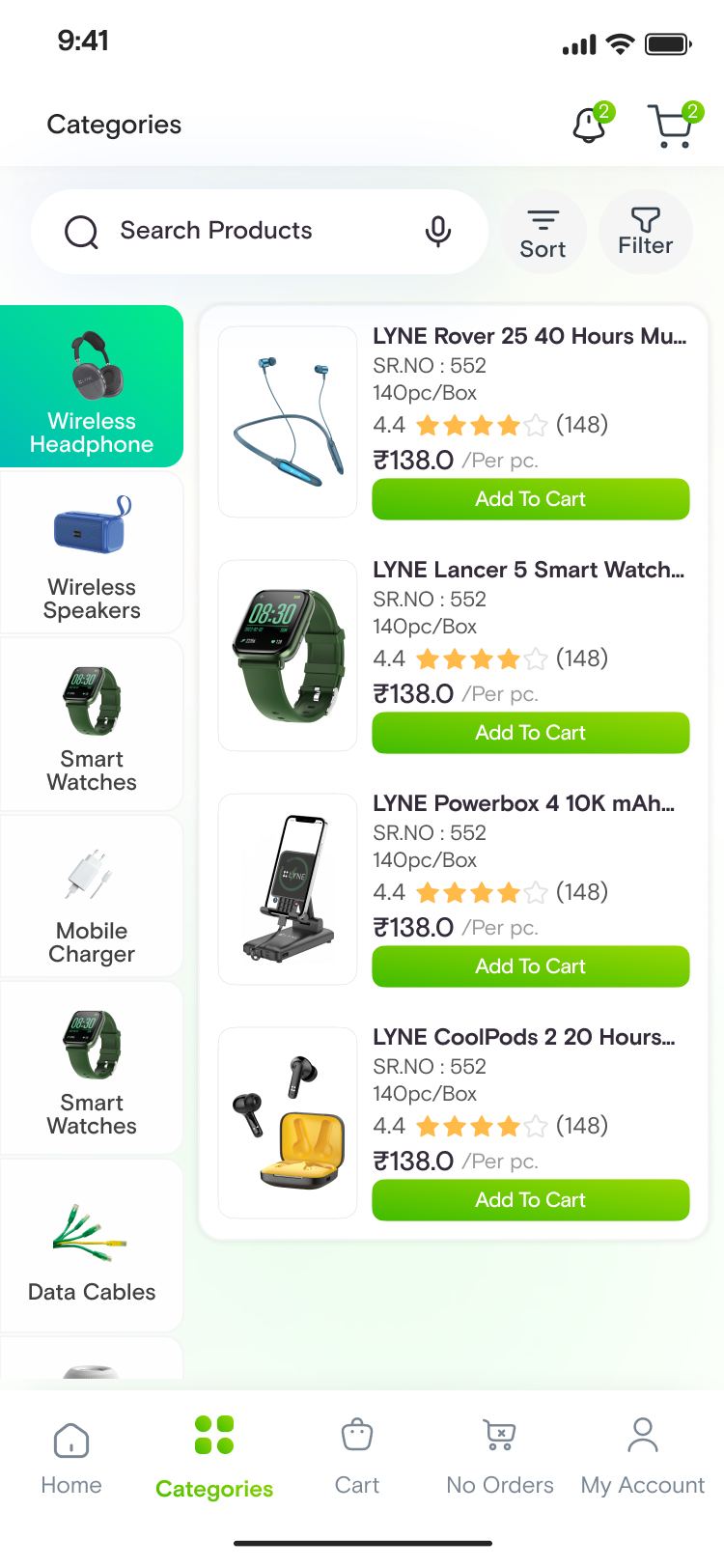
Task: Open the My Account tab
Action: [x=643, y=1457]
